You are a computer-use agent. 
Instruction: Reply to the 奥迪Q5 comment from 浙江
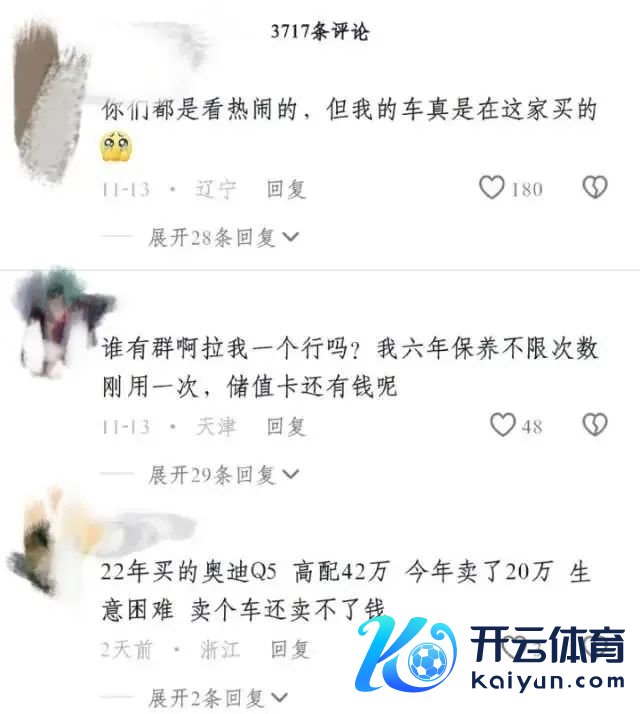[290, 650]
